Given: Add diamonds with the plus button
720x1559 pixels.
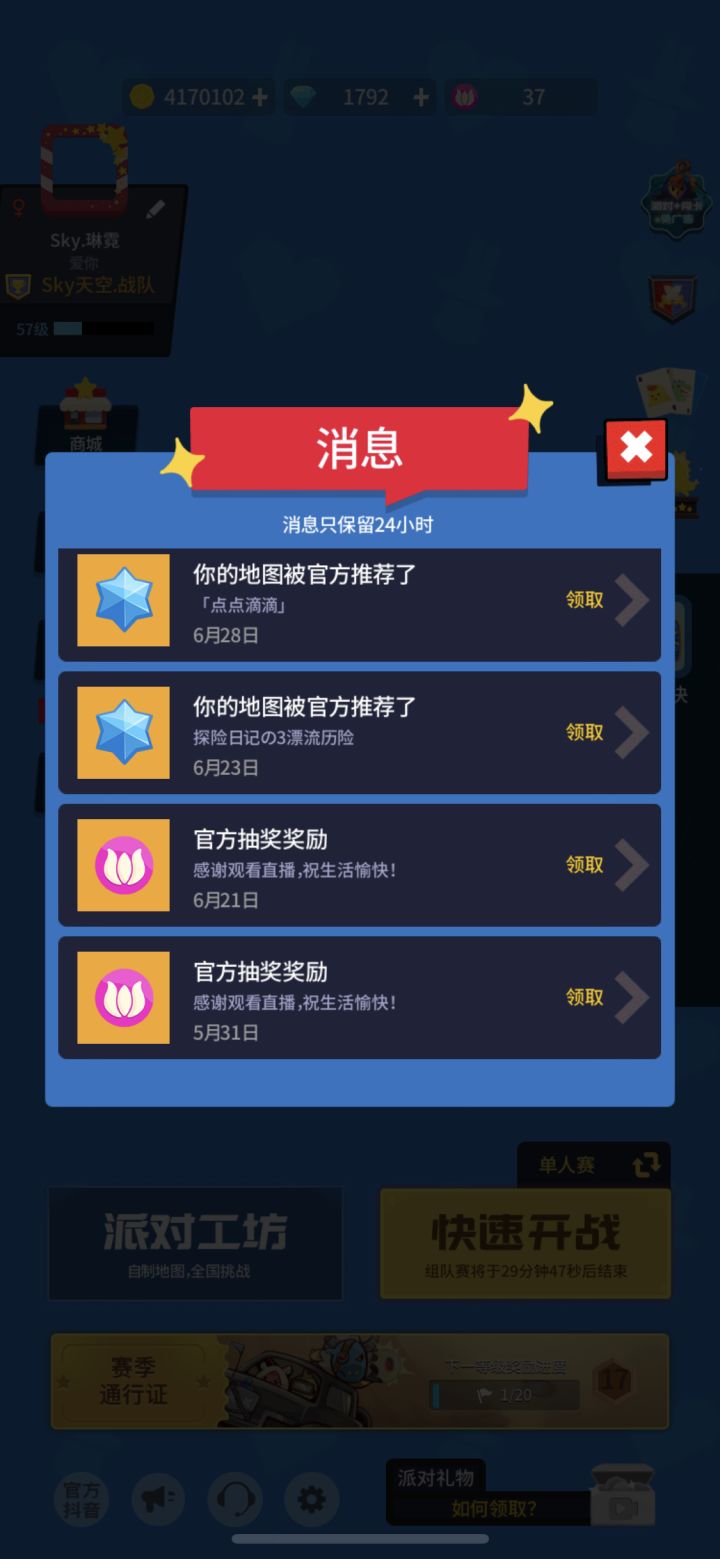Looking at the screenshot, I should point(420,96).
